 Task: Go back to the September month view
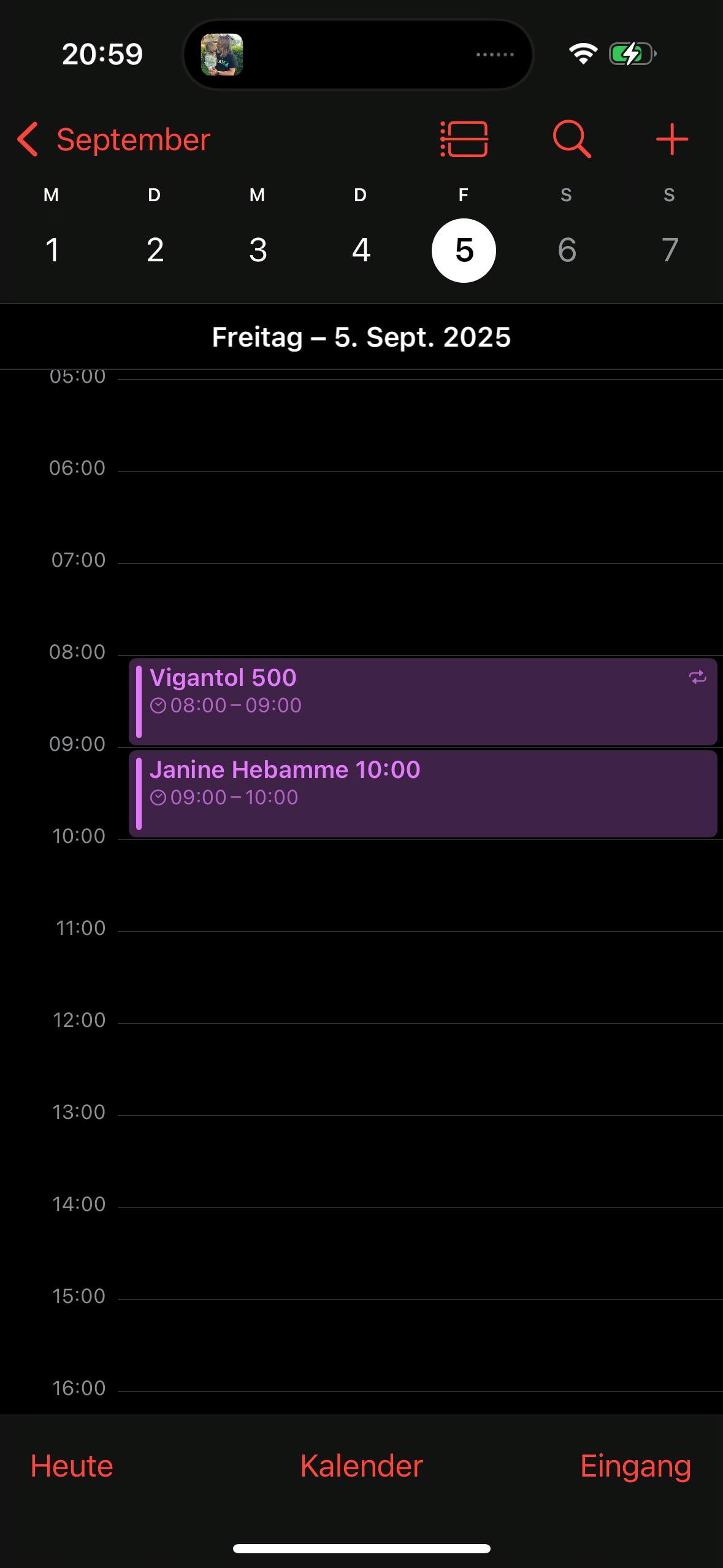pyautogui.click(x=114, y=139)
